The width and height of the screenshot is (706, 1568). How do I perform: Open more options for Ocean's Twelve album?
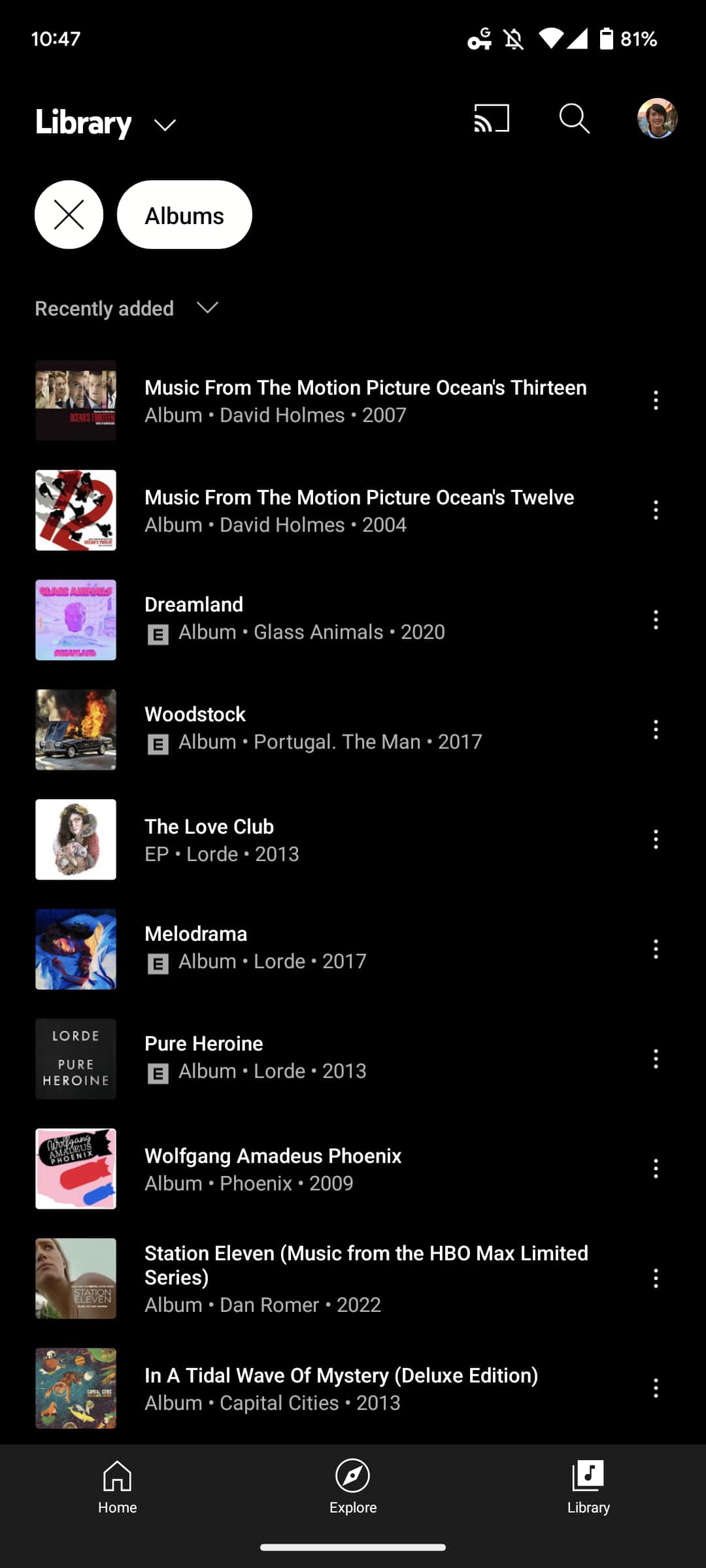656,510
